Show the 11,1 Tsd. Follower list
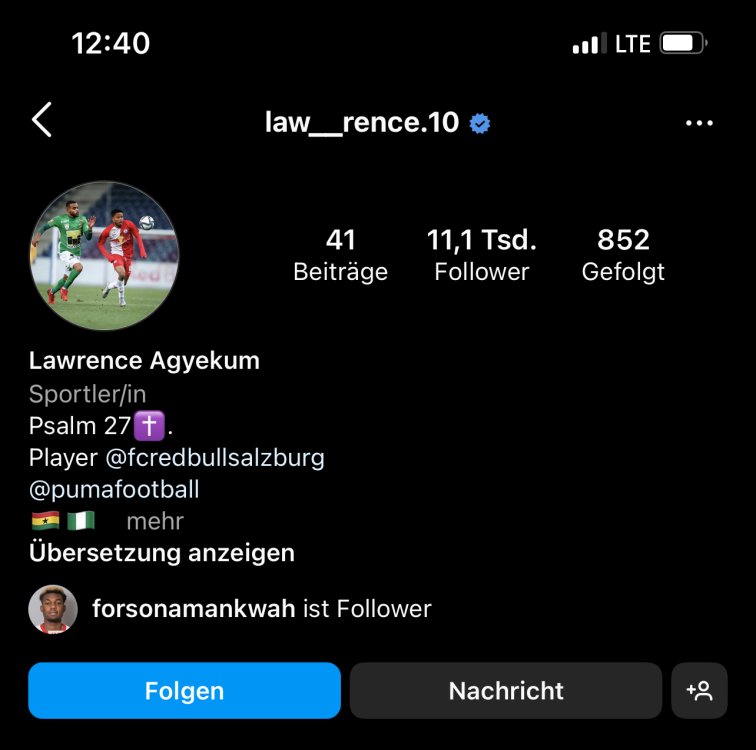756x750 pixels. (481, 254)
